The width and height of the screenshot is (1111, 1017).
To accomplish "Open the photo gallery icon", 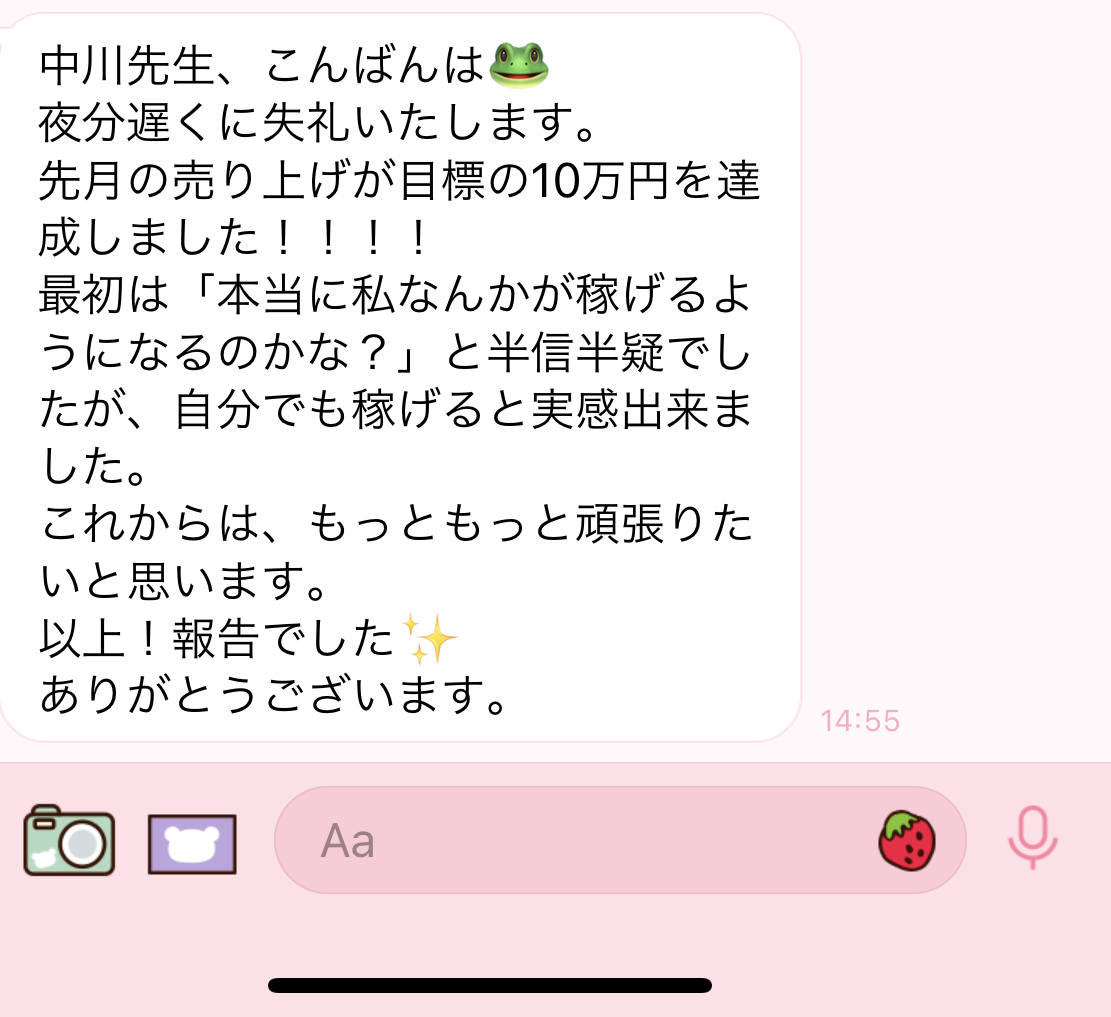I will point(192,844).
